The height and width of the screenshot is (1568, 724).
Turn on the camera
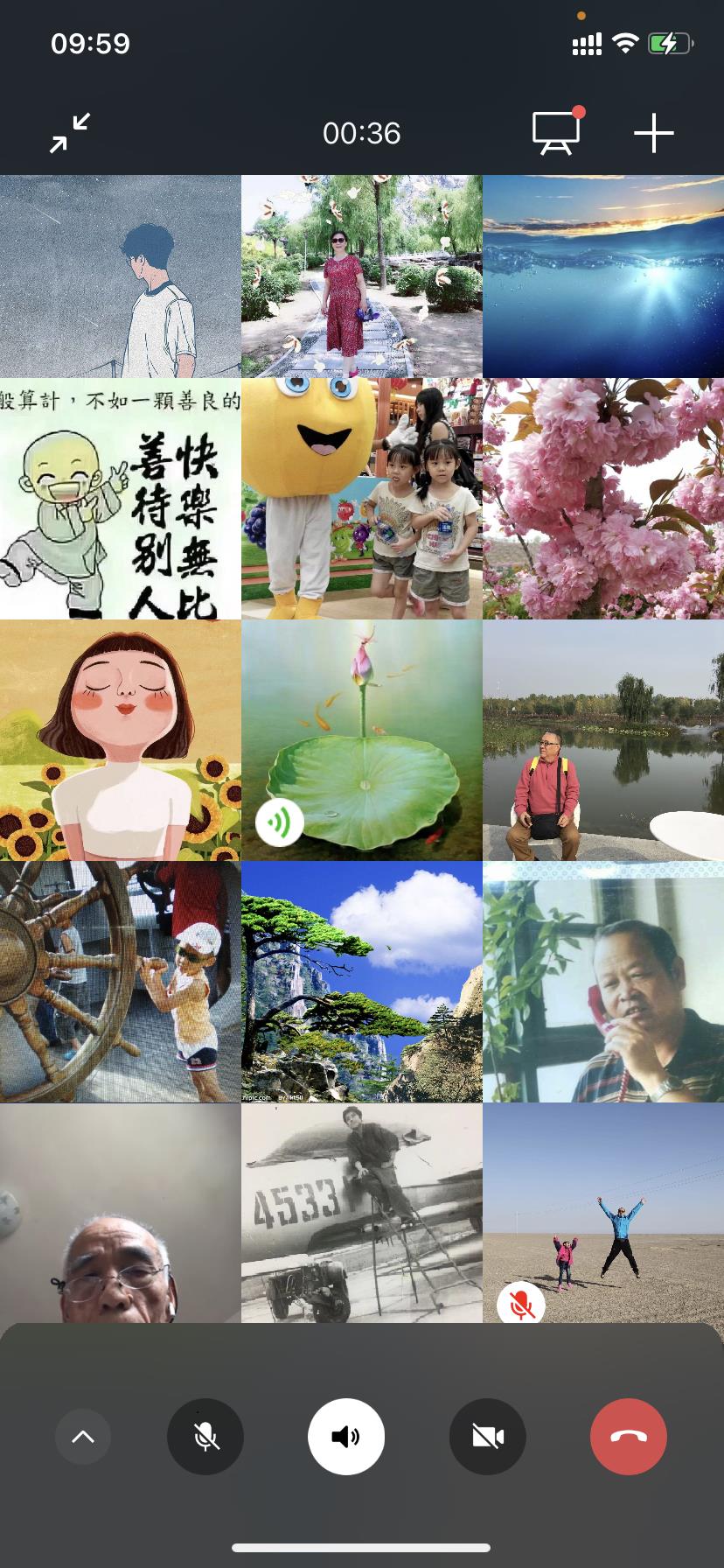[x=488, y=1437]
